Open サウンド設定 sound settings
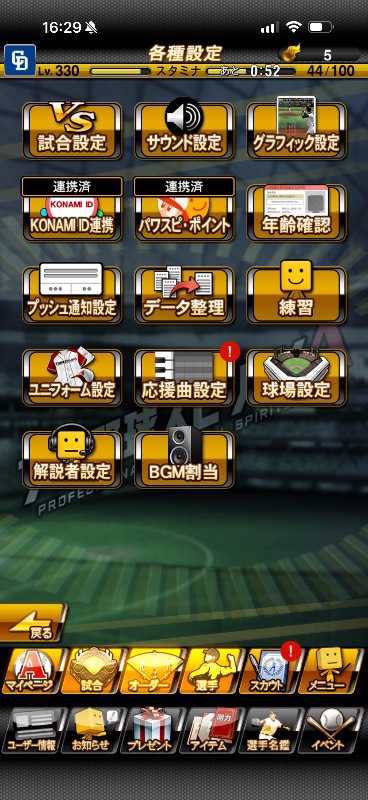This screenshot has width=368, height=800. pos(184,131)
